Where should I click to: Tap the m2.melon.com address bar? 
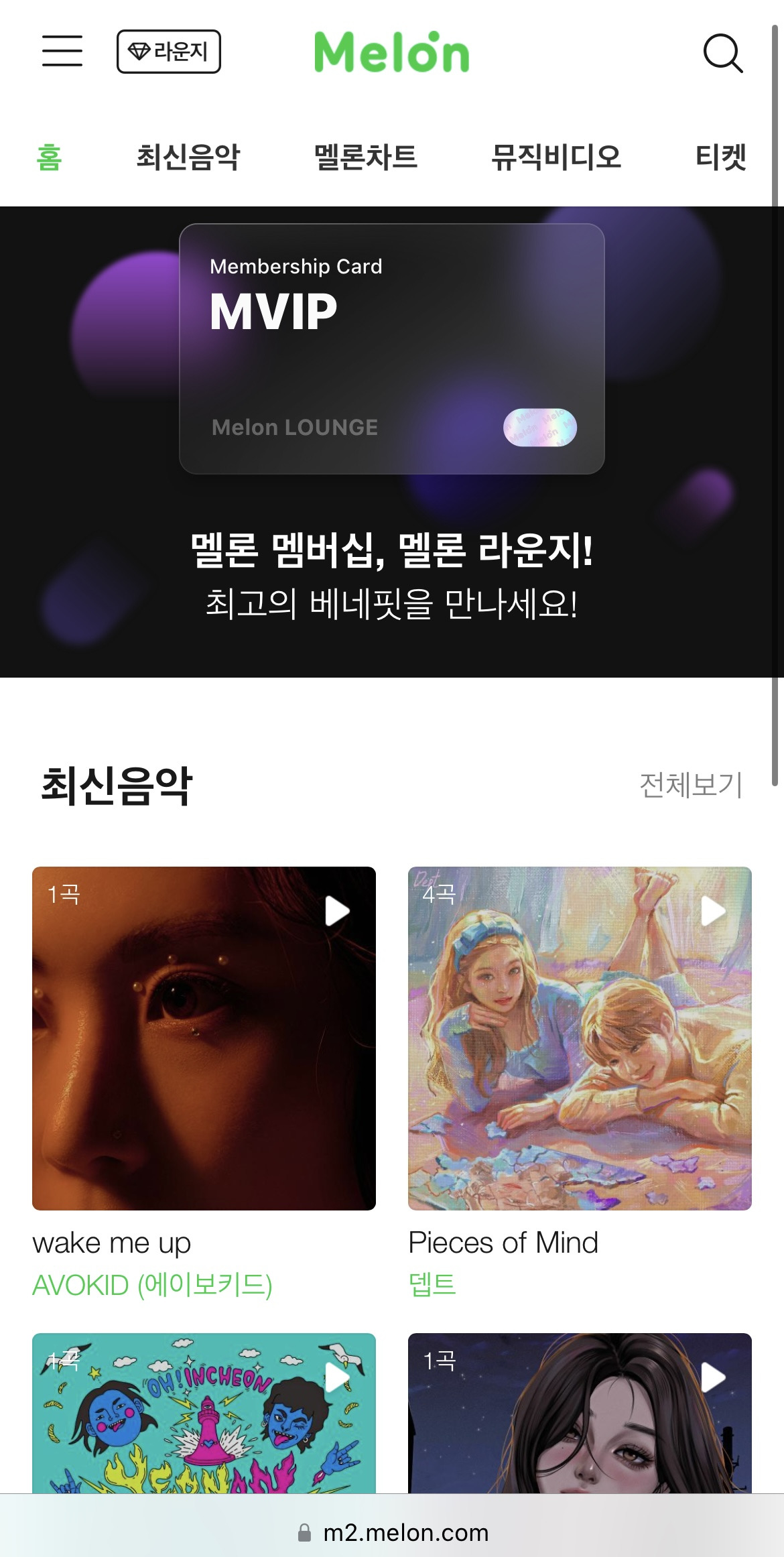point(392,1533)
